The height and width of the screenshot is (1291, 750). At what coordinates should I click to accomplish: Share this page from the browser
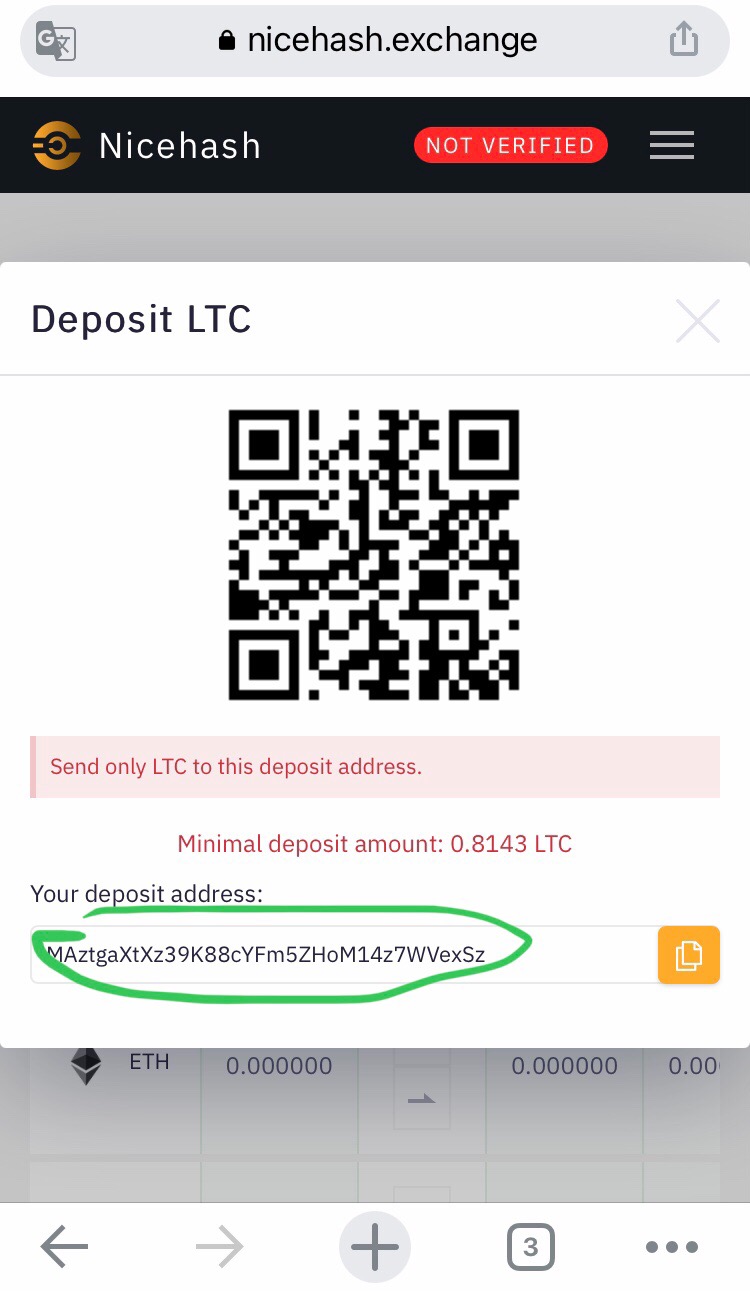click(683, 40)
